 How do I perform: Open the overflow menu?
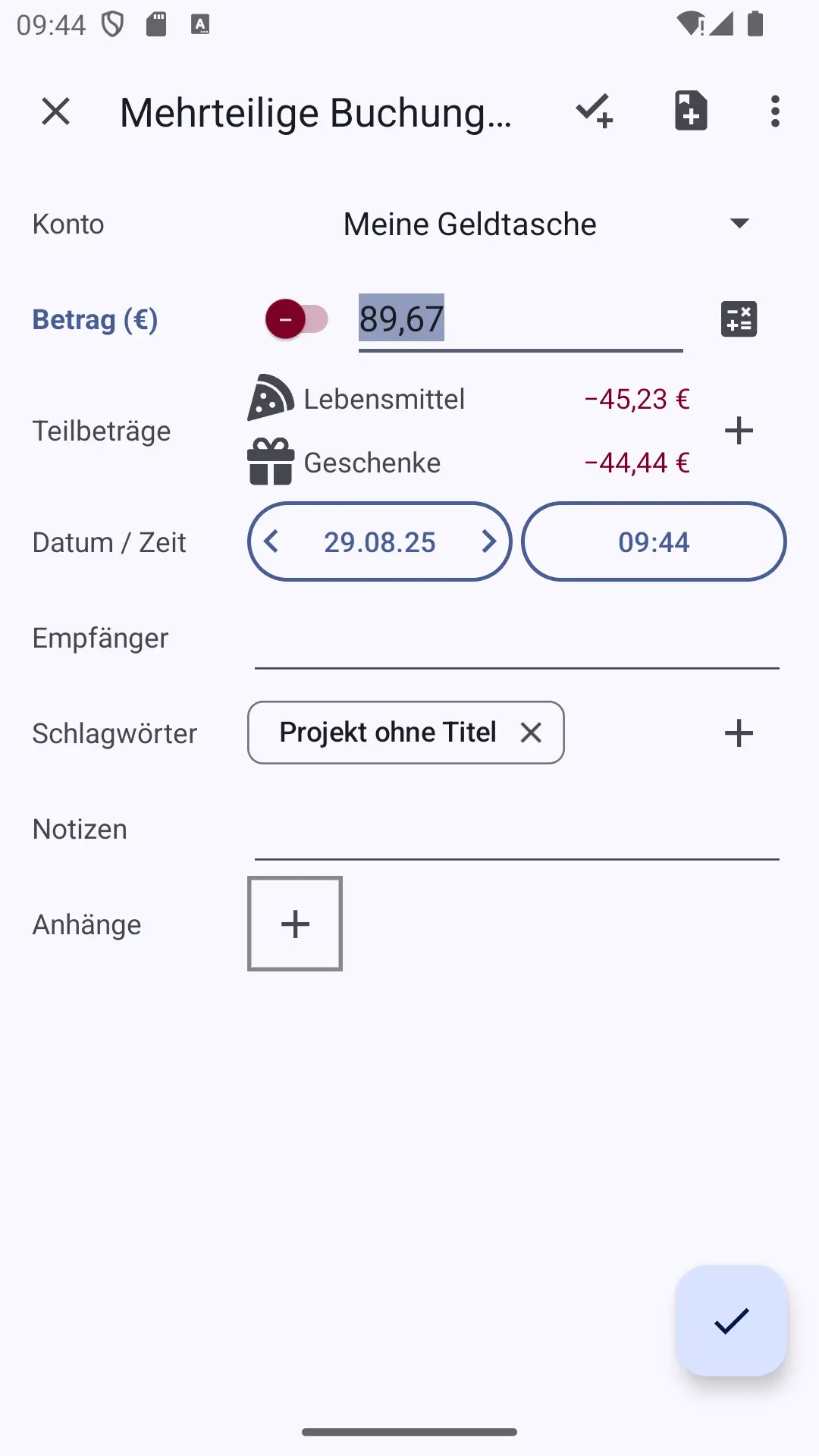(x=774, y=111)
